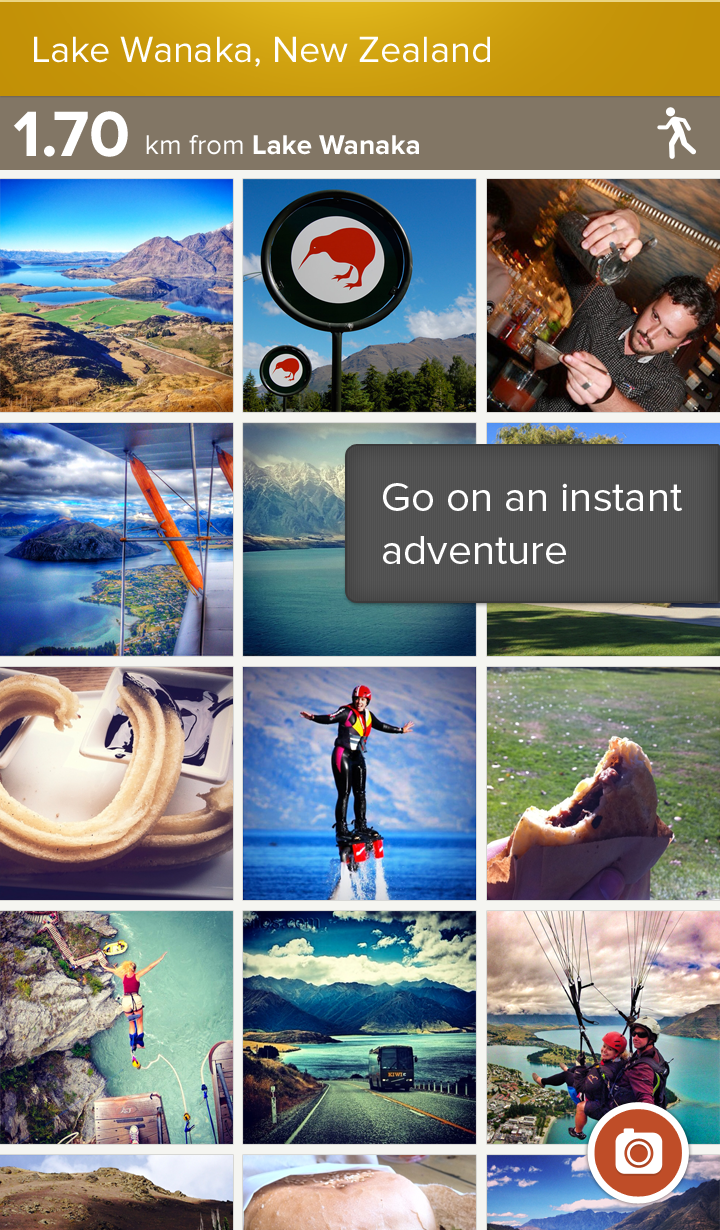The height and width of the screenshot is (1230, 720).
Task: View the bungee jumper photo
Action: tap(116, 1027)
